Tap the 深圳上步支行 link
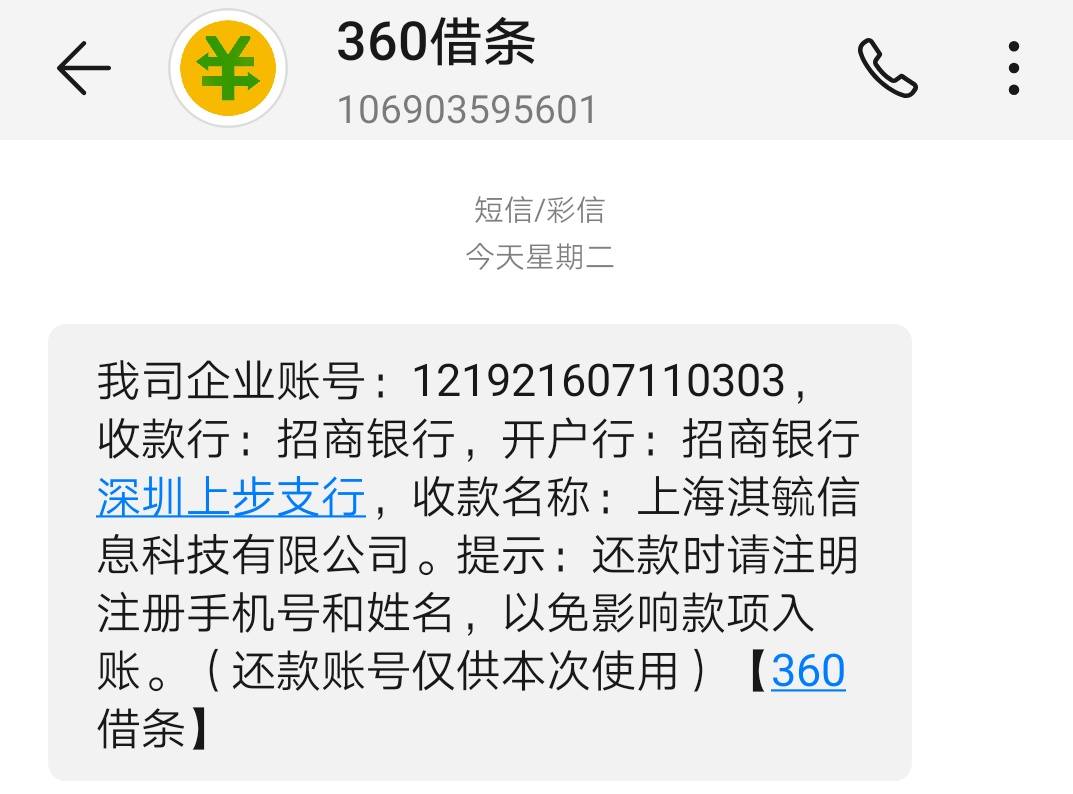This screenshot has height=794, width=1073. [x=231, y=498]
